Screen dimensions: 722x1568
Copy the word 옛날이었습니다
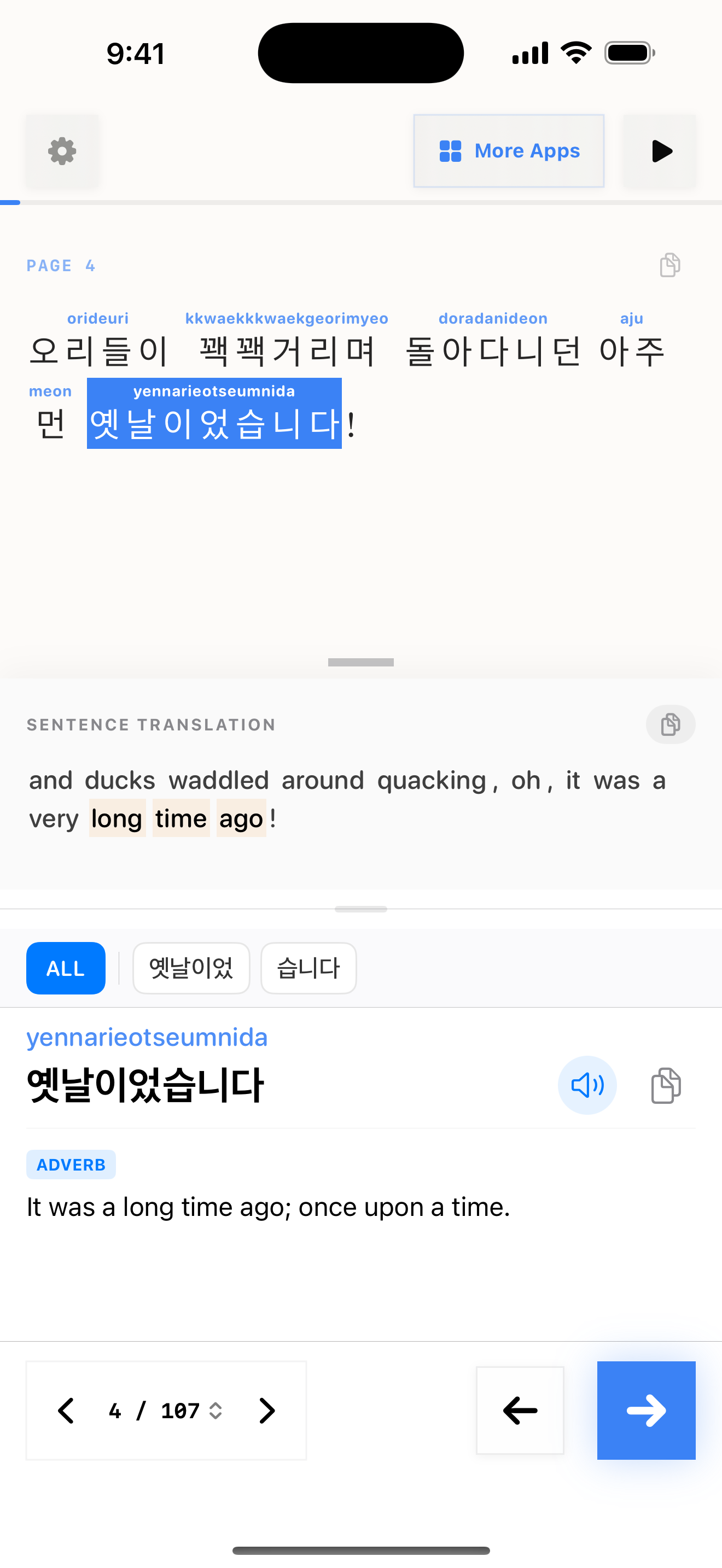pyautogui.click(x=666, y=1085)
